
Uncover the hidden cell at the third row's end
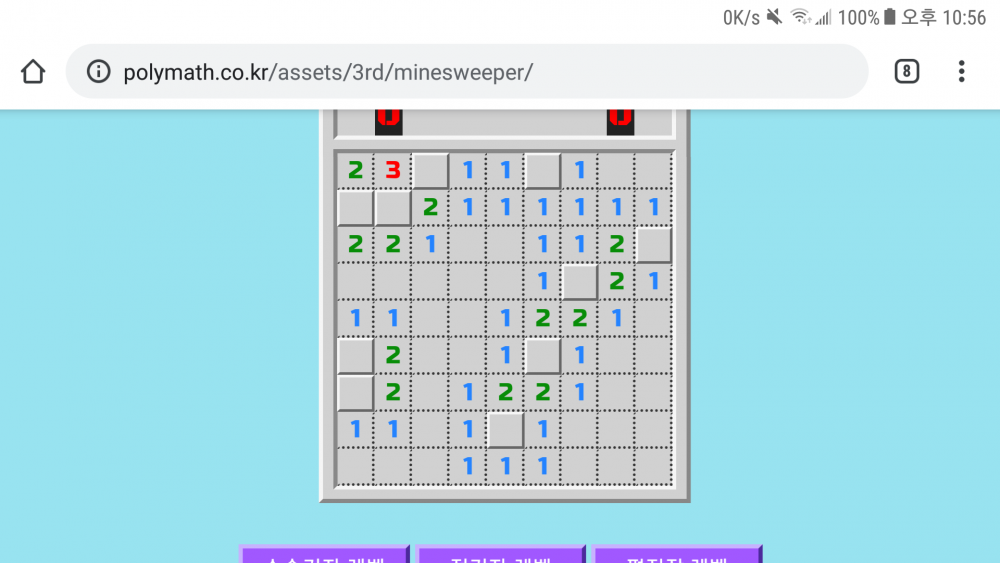coord(654,244)
